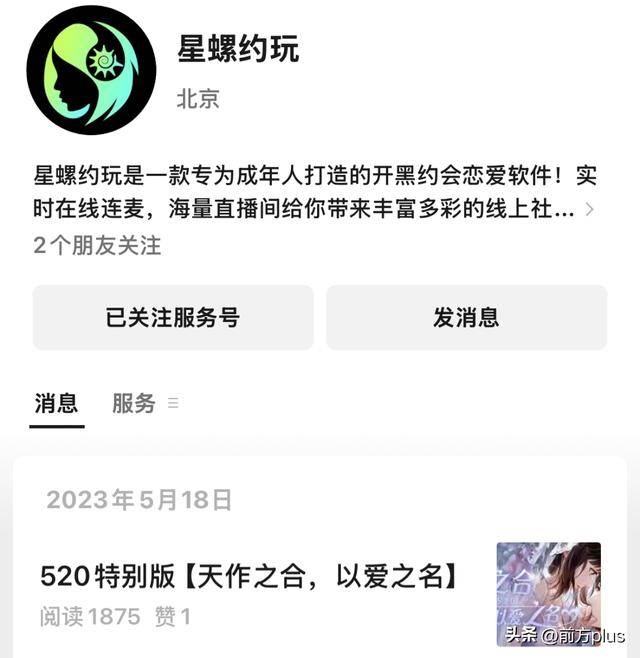Open the 520特别版 article
This screenshot has height=658, width=640.
point(250,576)
